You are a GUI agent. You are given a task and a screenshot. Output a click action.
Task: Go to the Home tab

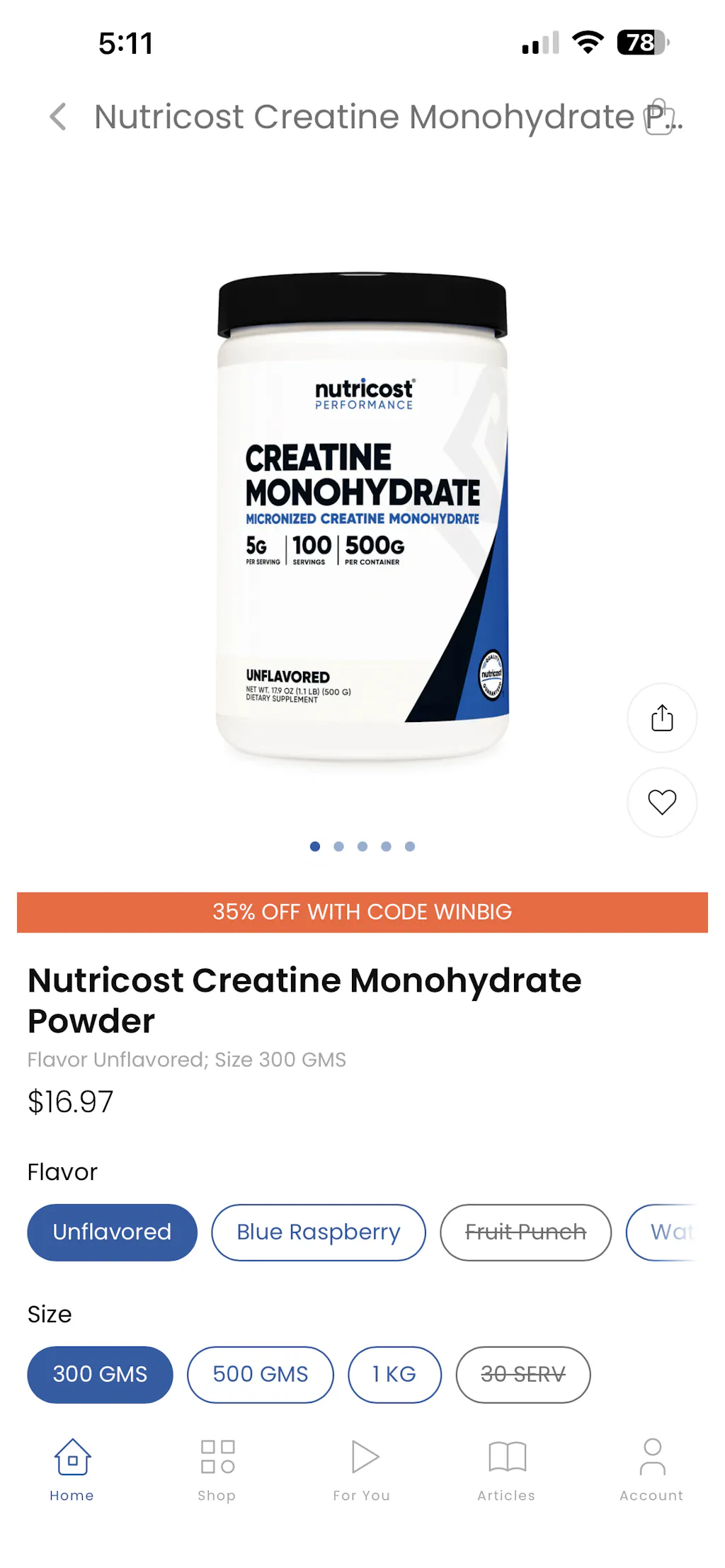72,1469
